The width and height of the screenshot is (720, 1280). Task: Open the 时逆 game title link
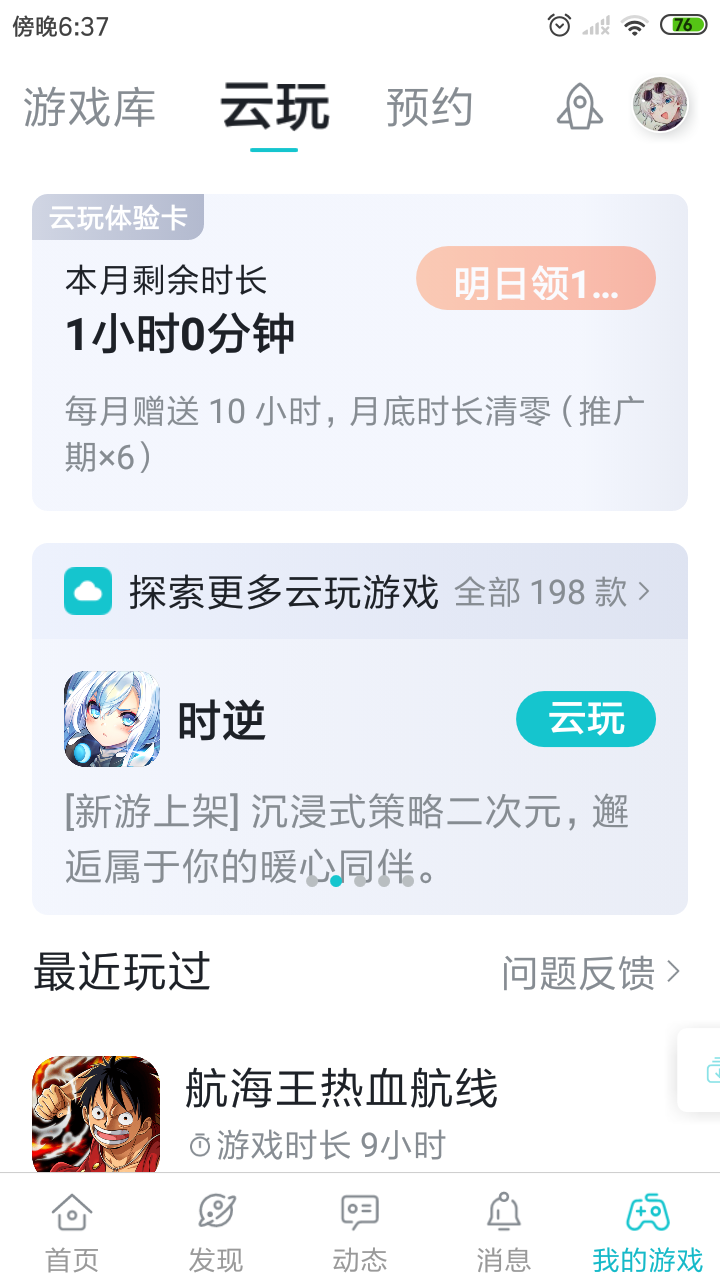click(x=222, y=718)
